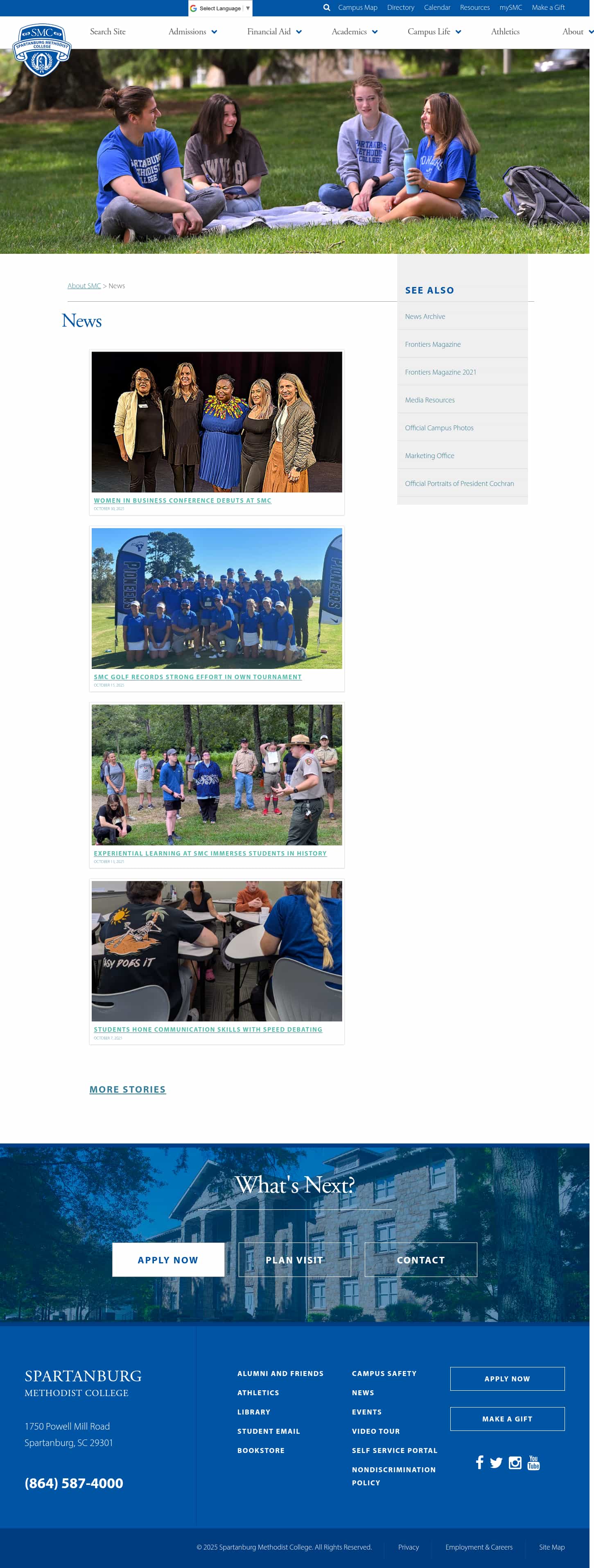This screenshot has height=1568, width=594.
Task: Open the YouTube icon in the footer
Action: point(533,1463)
